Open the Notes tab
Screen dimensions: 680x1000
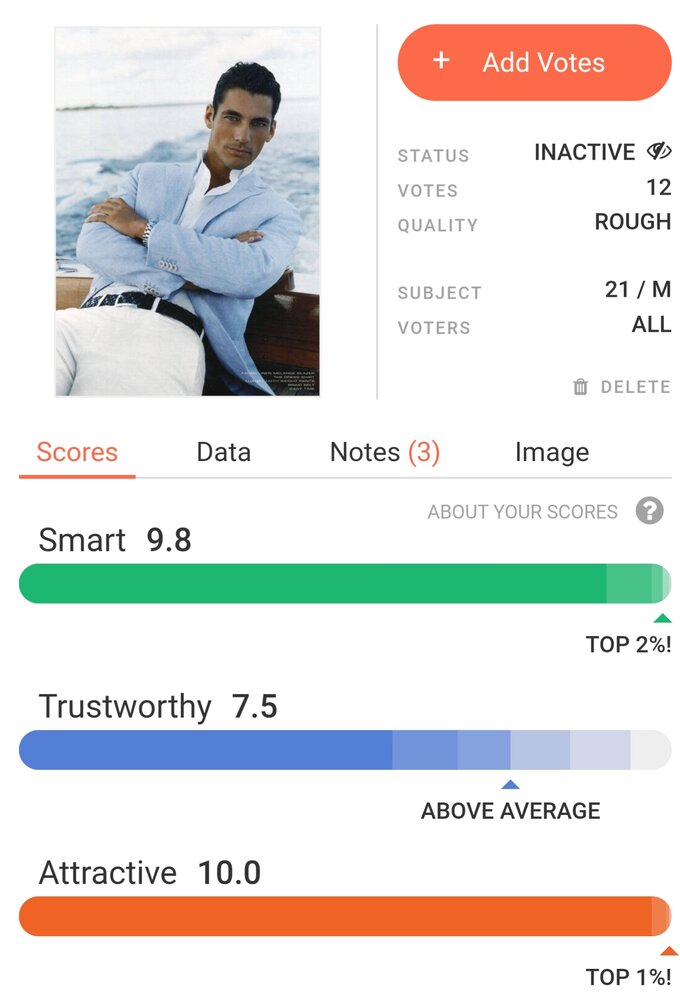pyautogui.click(x=384, y=452)
